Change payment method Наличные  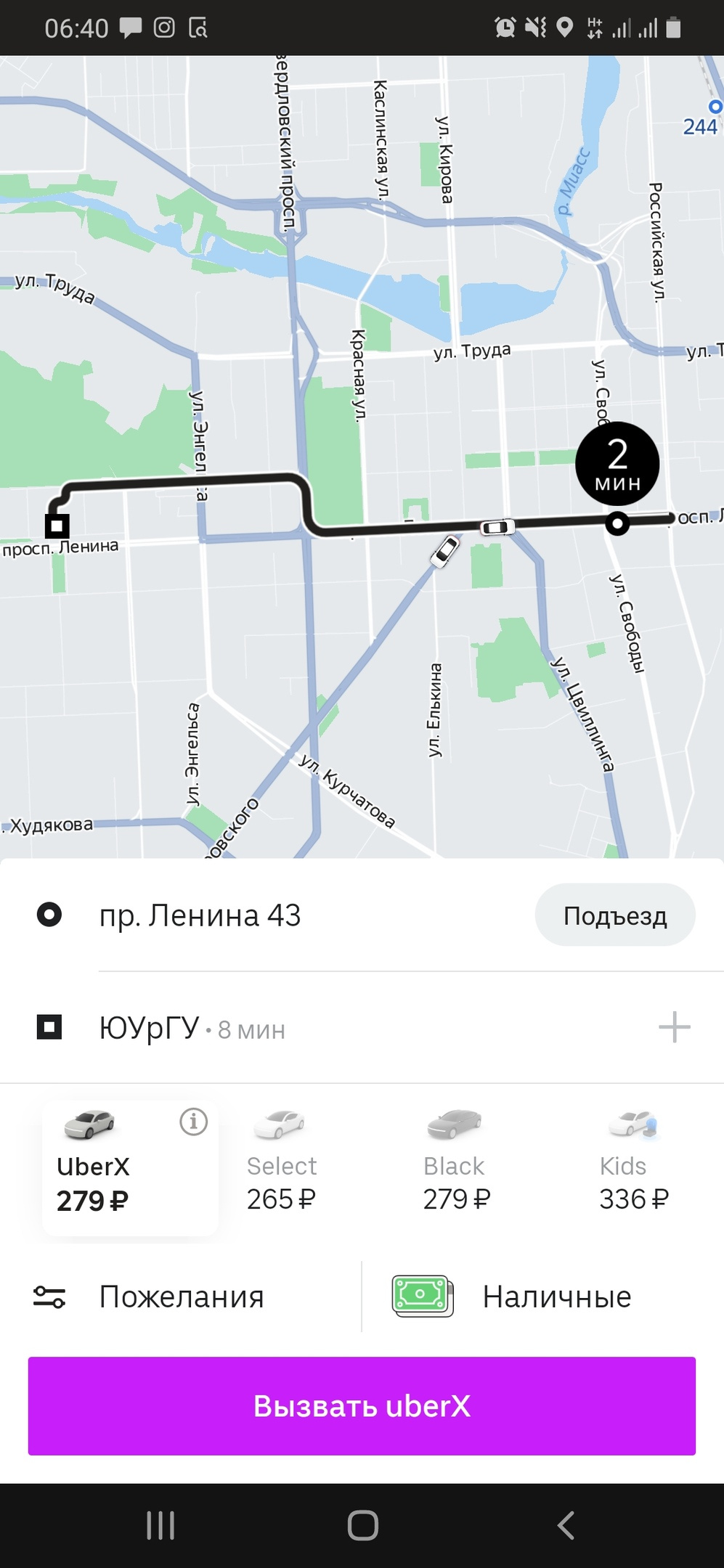(x=537, y=1297)
